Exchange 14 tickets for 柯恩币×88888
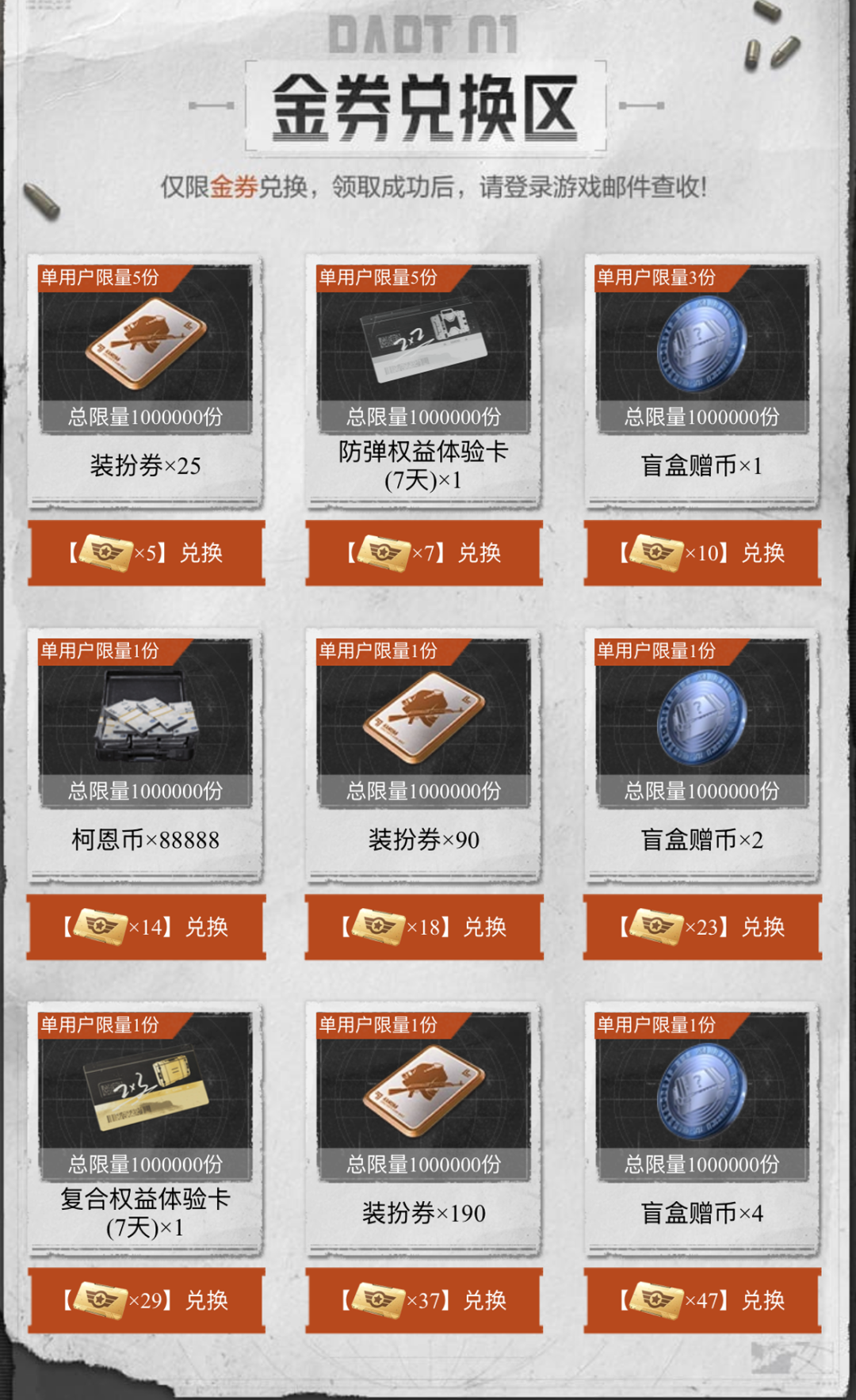856x1400 pixels. pos(146,926)
